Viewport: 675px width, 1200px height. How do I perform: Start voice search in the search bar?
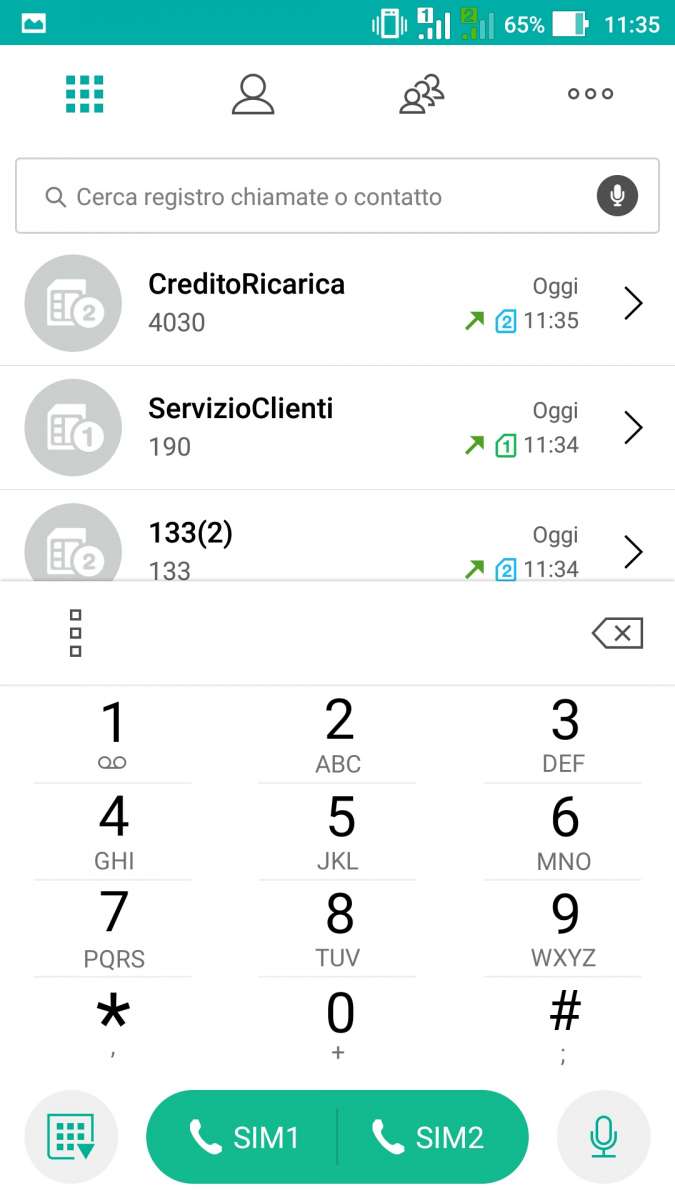pos(617,196)
